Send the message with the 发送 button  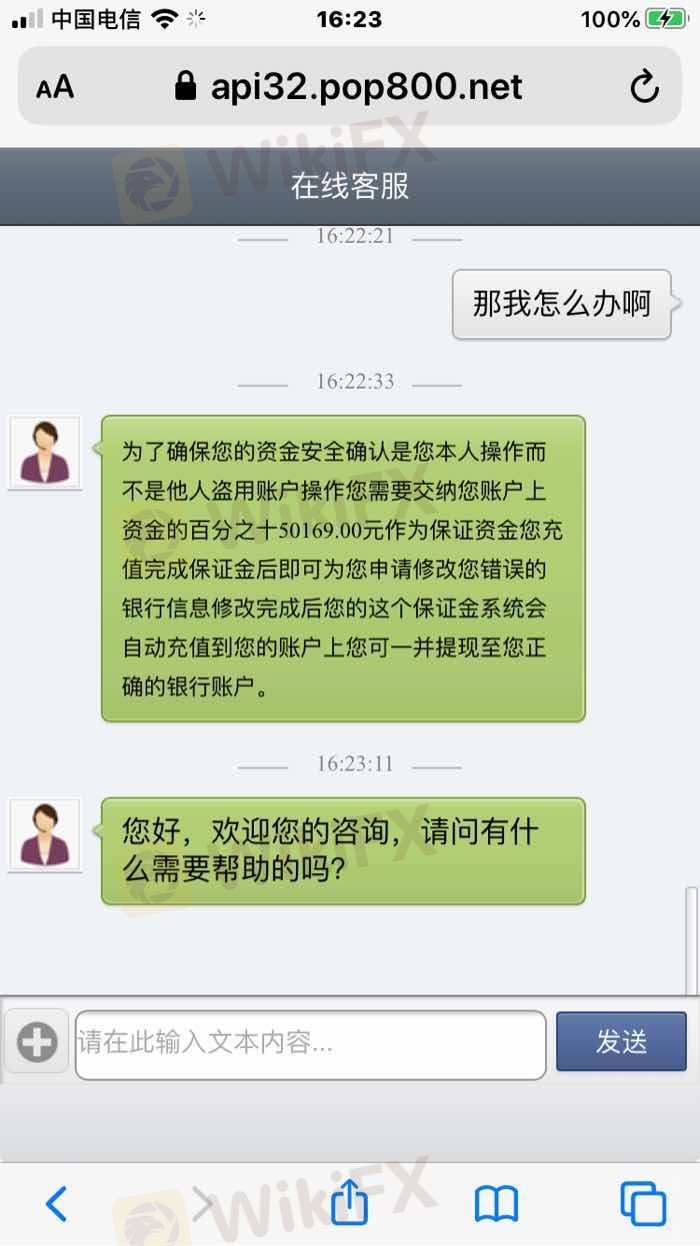pyautogui.click(x=621, y=1042)
